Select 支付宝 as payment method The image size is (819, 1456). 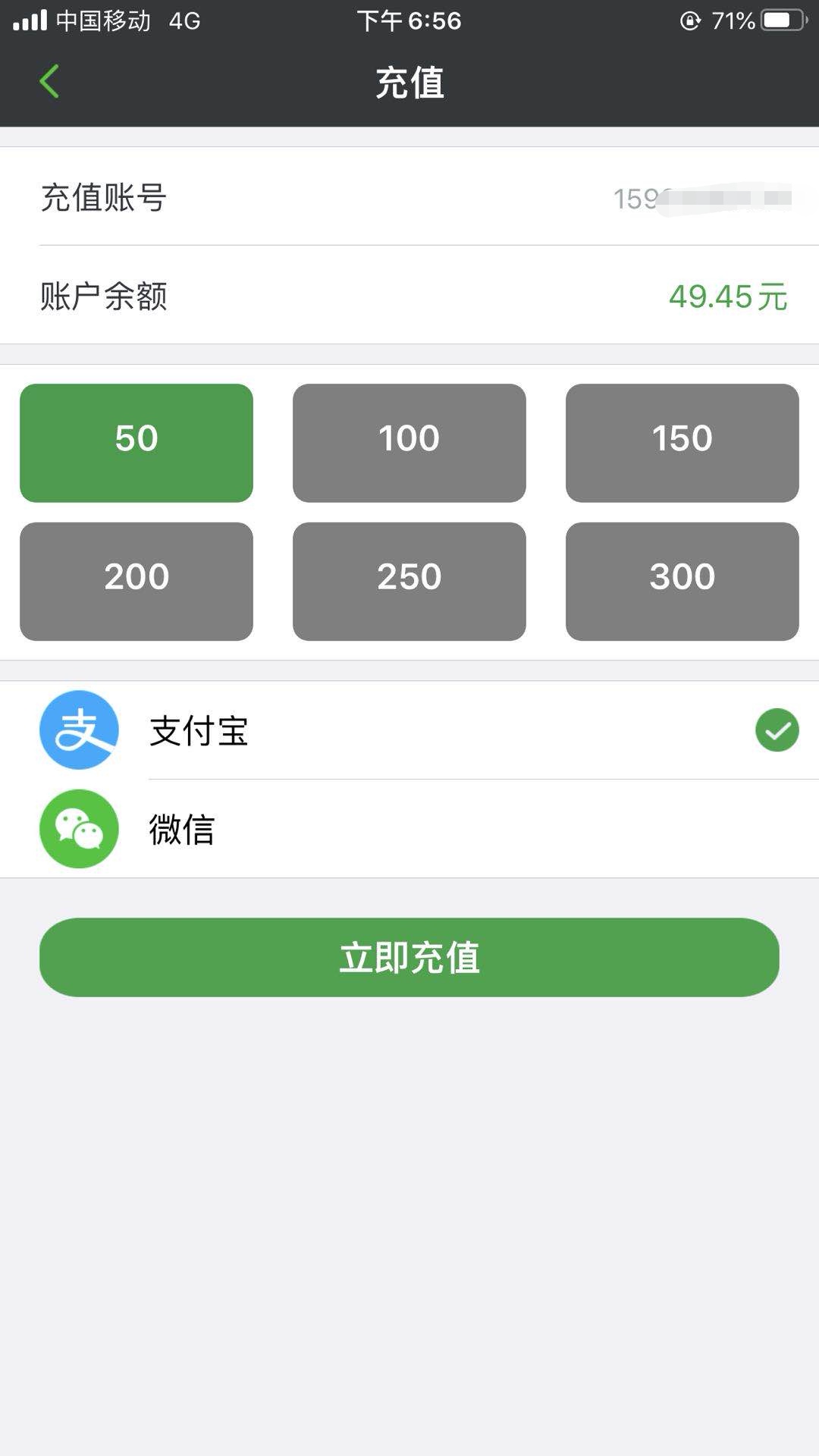(409, 730)
